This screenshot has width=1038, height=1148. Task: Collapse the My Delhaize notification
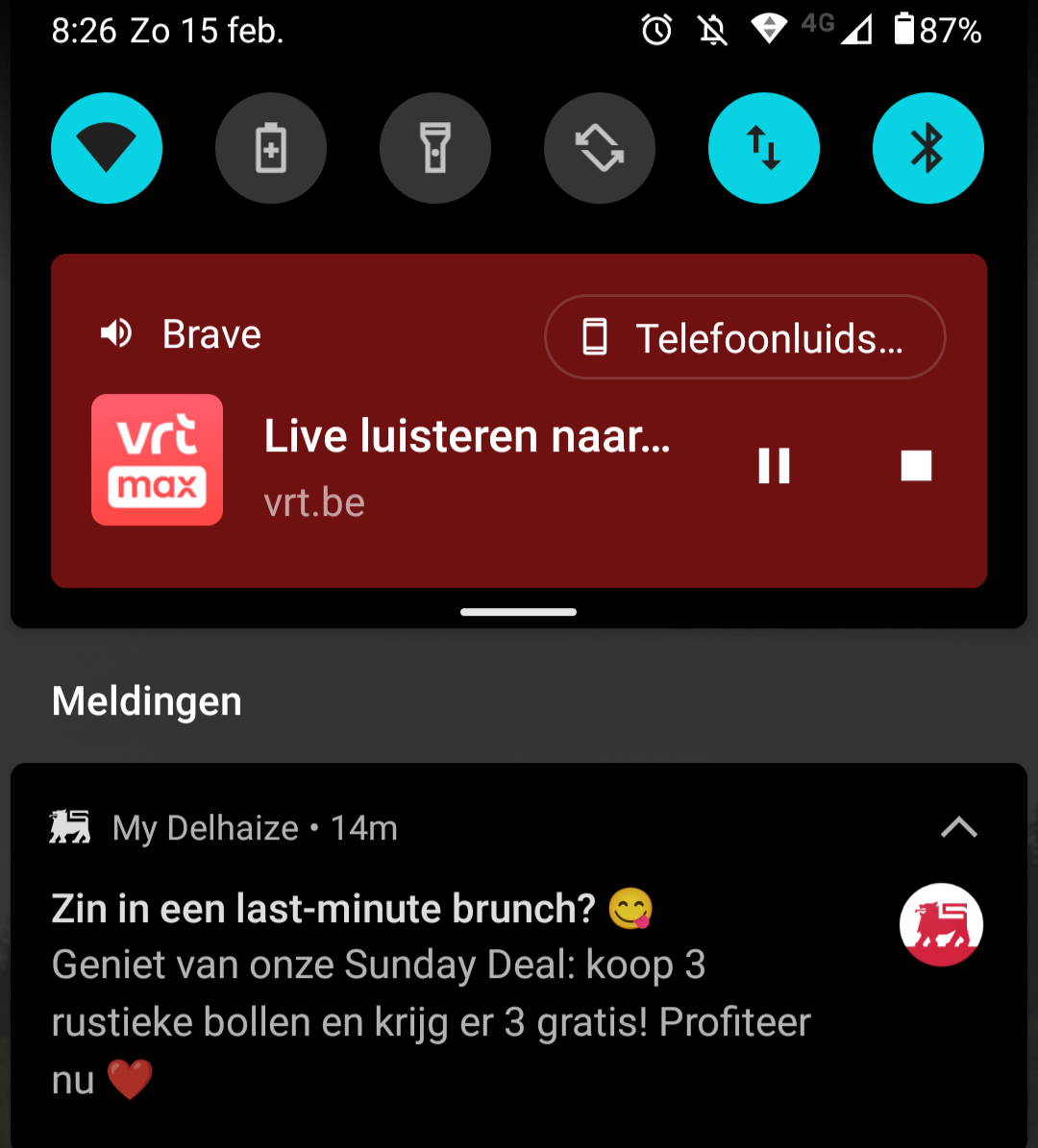click(958, 827)
